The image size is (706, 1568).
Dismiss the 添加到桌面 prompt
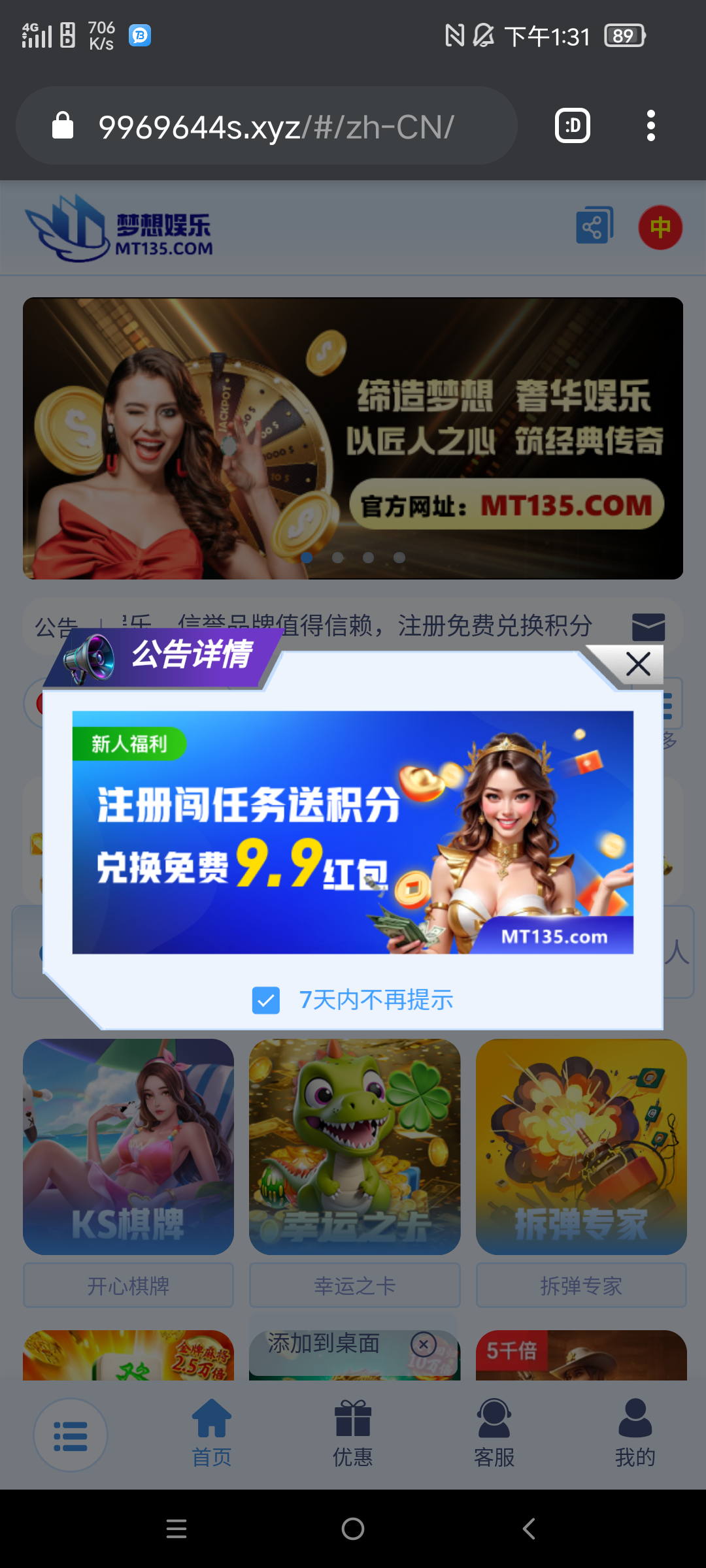point(424,1344)
